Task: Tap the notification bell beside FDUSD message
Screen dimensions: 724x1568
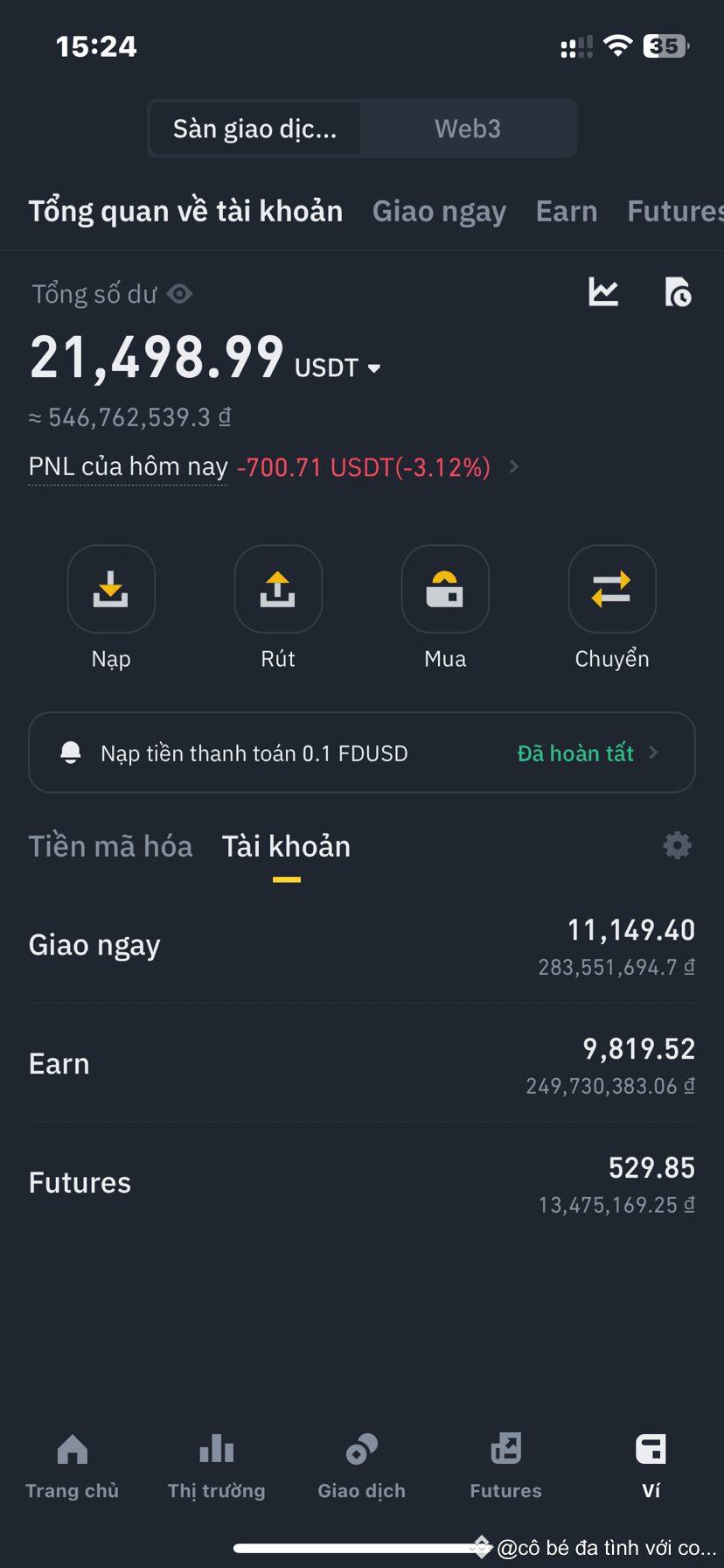Action: pyautogui.click(x=71, y=752)
